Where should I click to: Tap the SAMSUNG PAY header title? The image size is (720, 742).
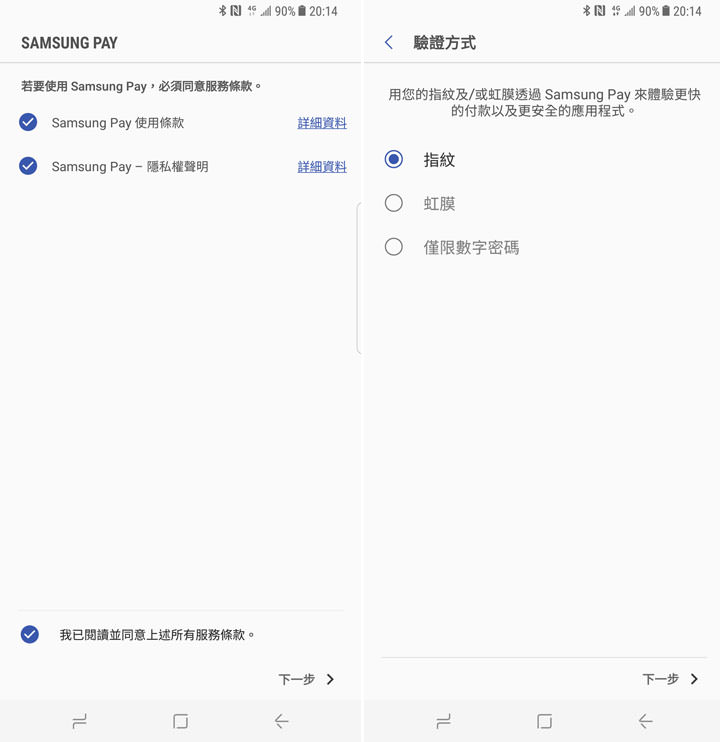coord(69,43)
